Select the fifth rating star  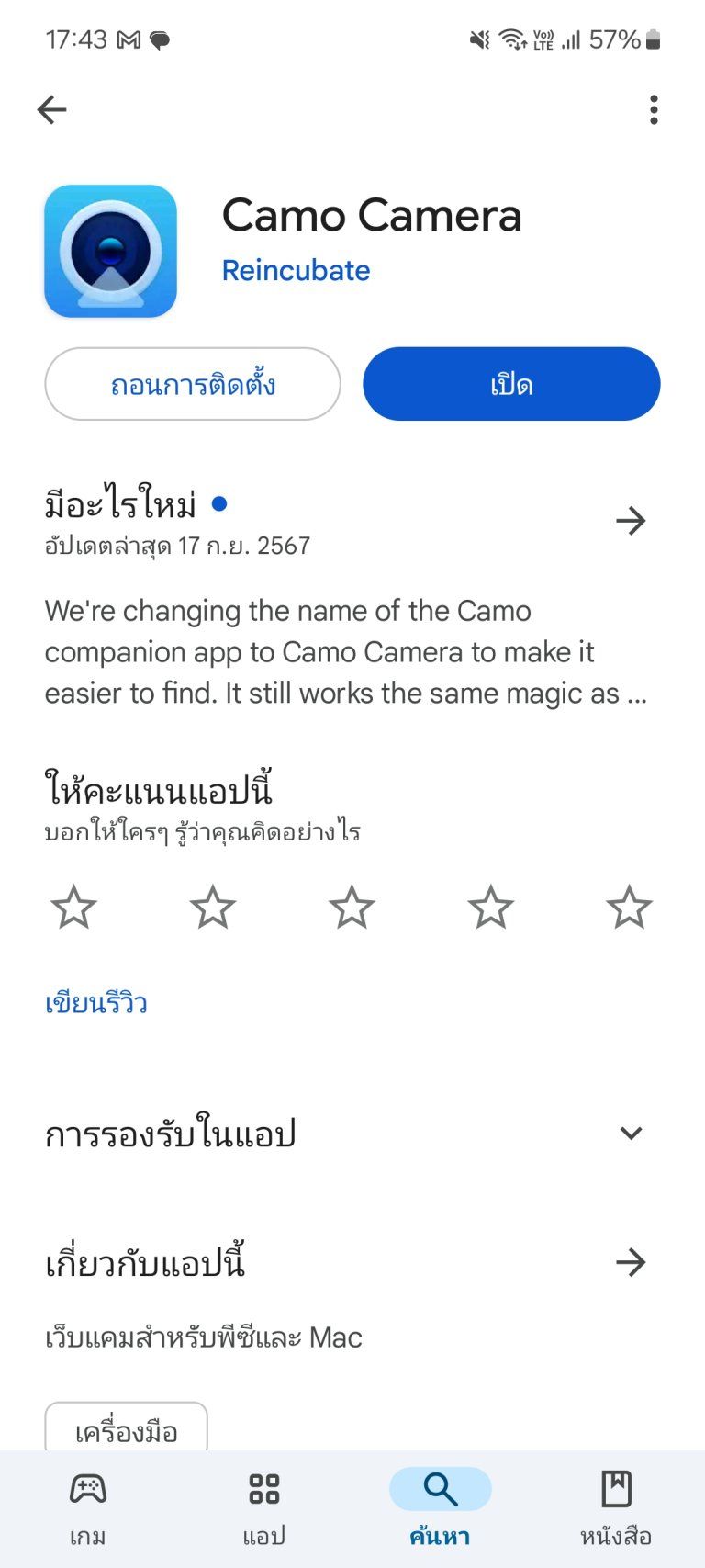point(630,908)
